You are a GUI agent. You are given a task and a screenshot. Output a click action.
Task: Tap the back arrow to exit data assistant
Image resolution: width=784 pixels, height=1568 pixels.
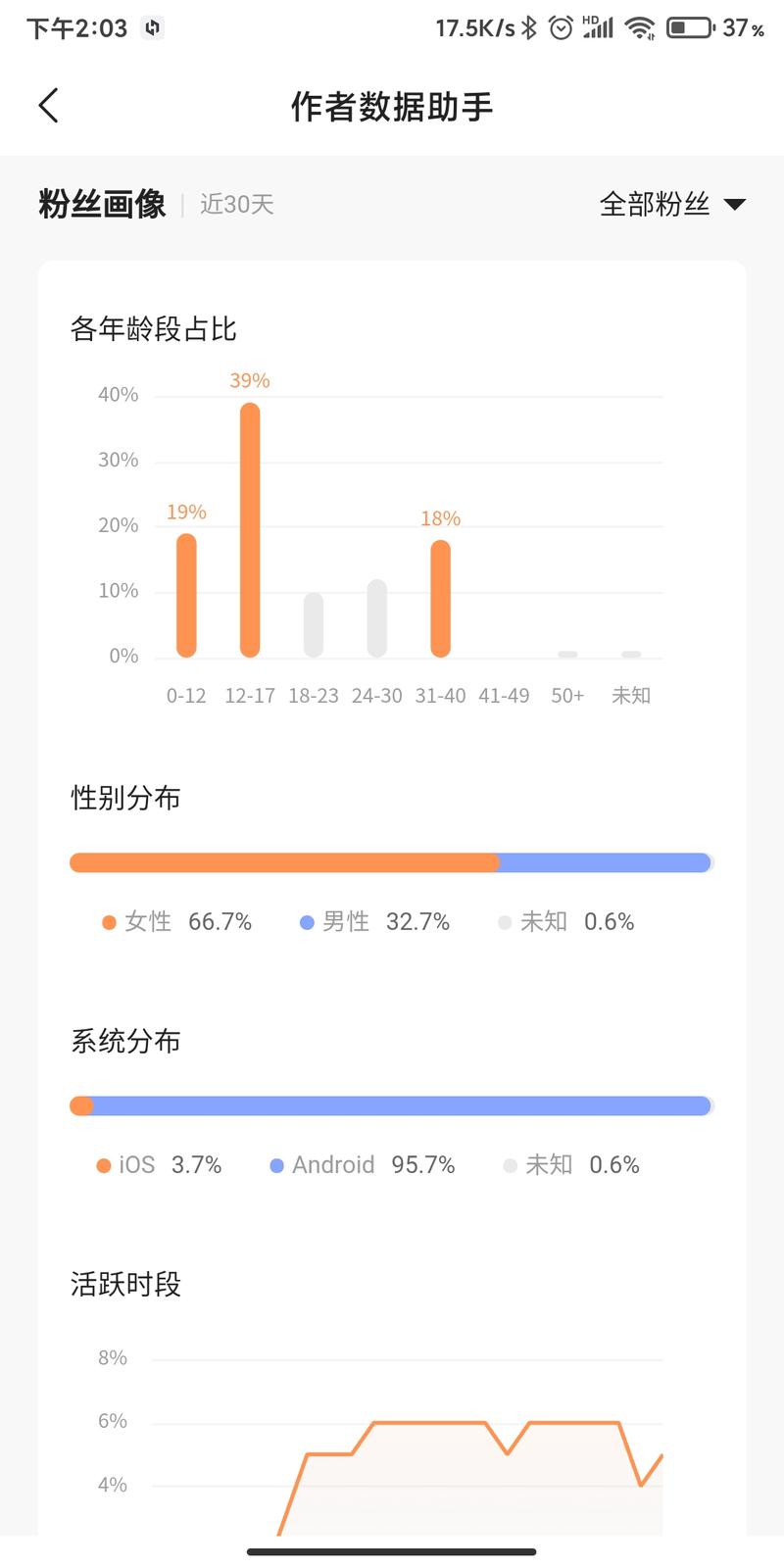(48, 105)
